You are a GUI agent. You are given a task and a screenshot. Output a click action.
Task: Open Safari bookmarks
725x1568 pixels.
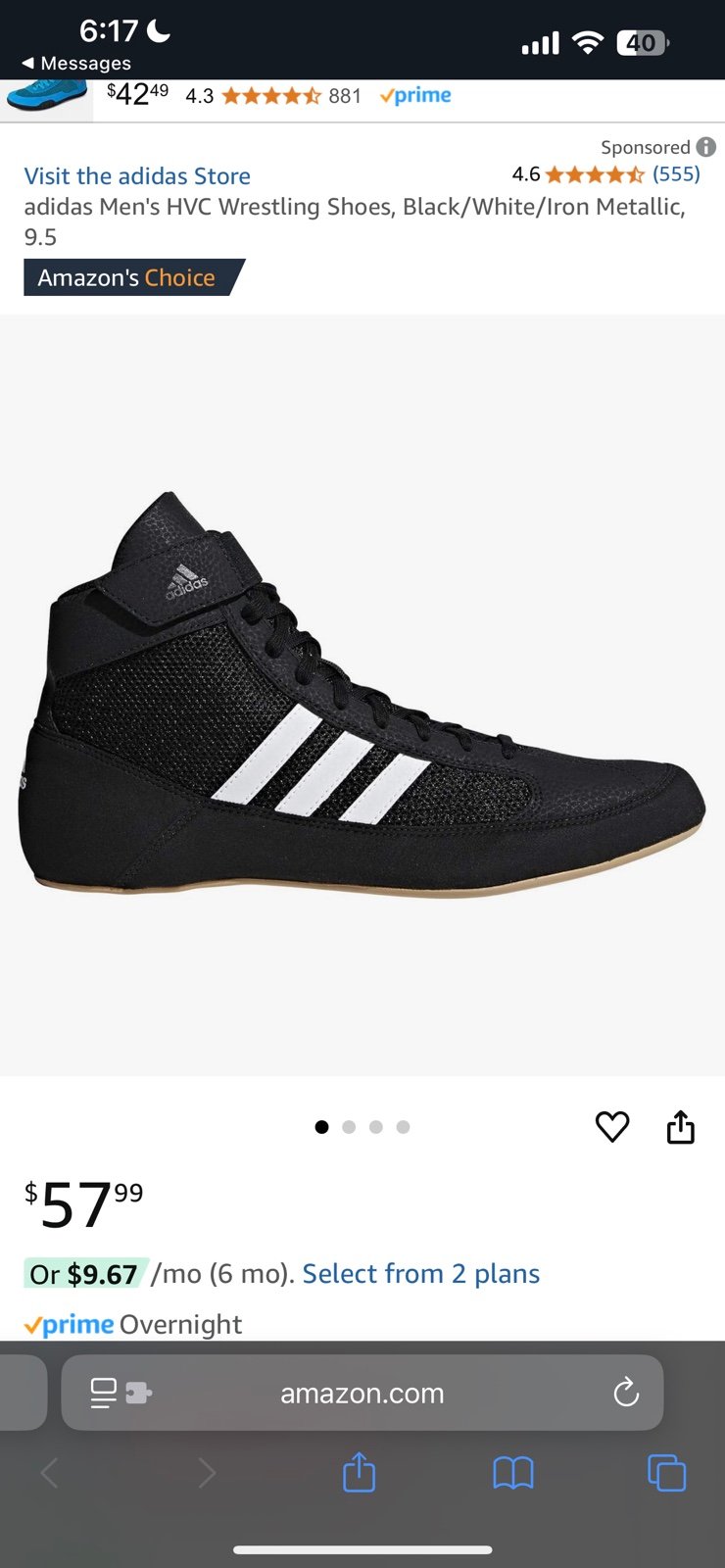coord(513,1473)
